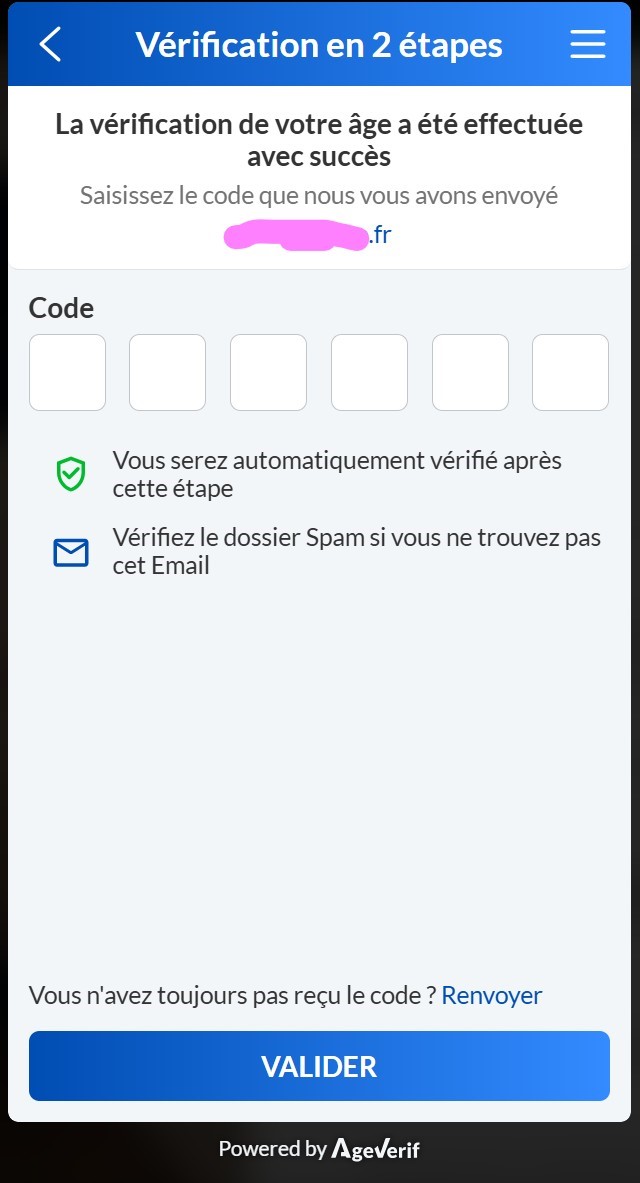Select the fourth code digit box
The width and height of the screenshot is (640, 1183).
[x=369, y=372]
